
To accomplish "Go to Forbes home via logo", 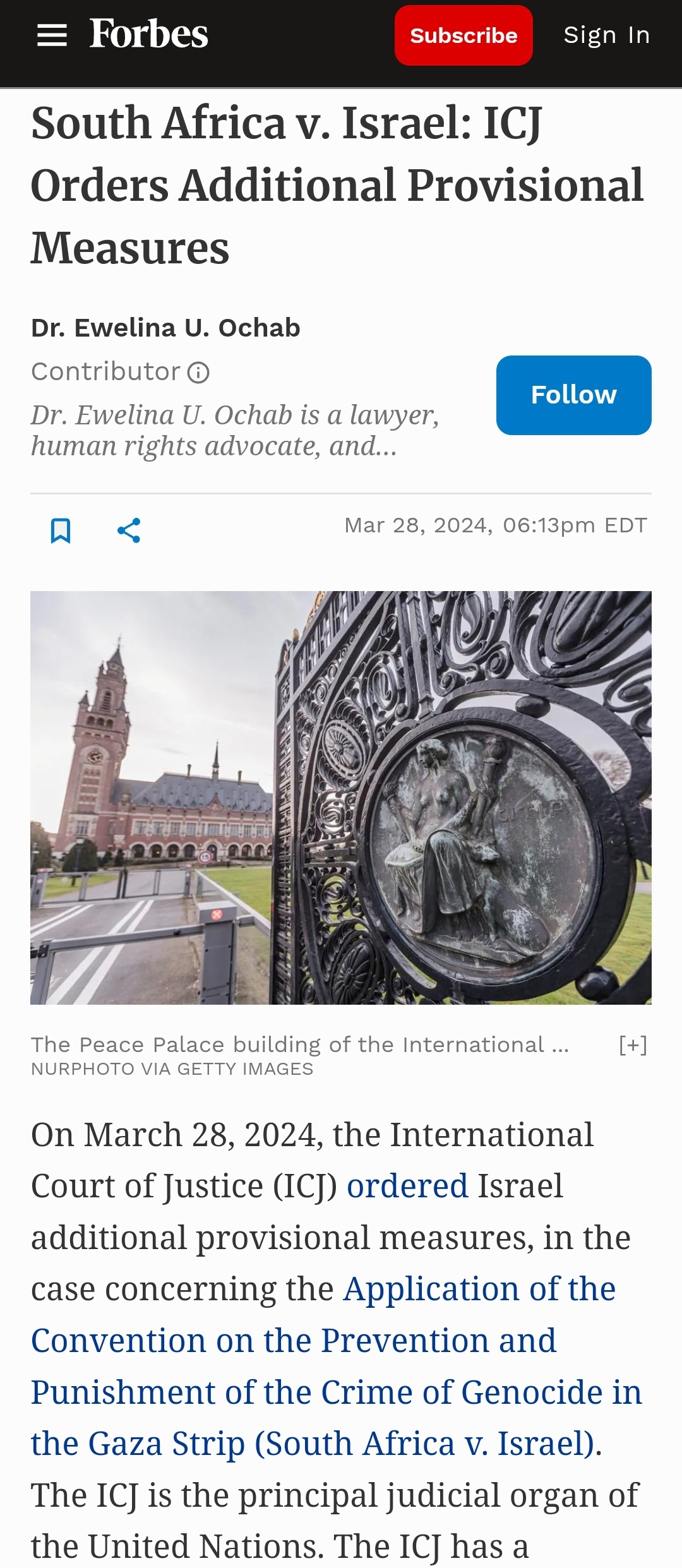I will [149, 34].
